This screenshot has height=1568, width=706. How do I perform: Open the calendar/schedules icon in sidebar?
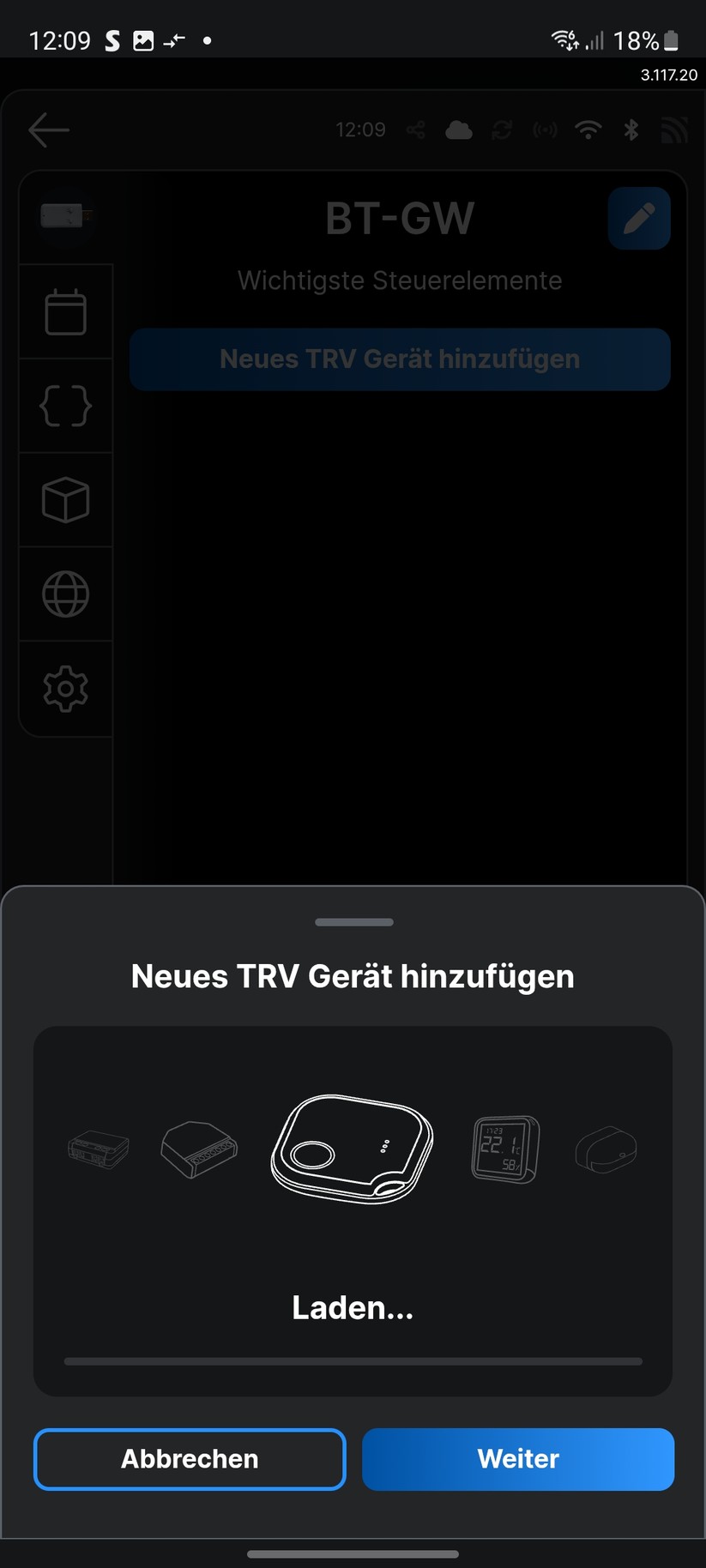(66, 311)
